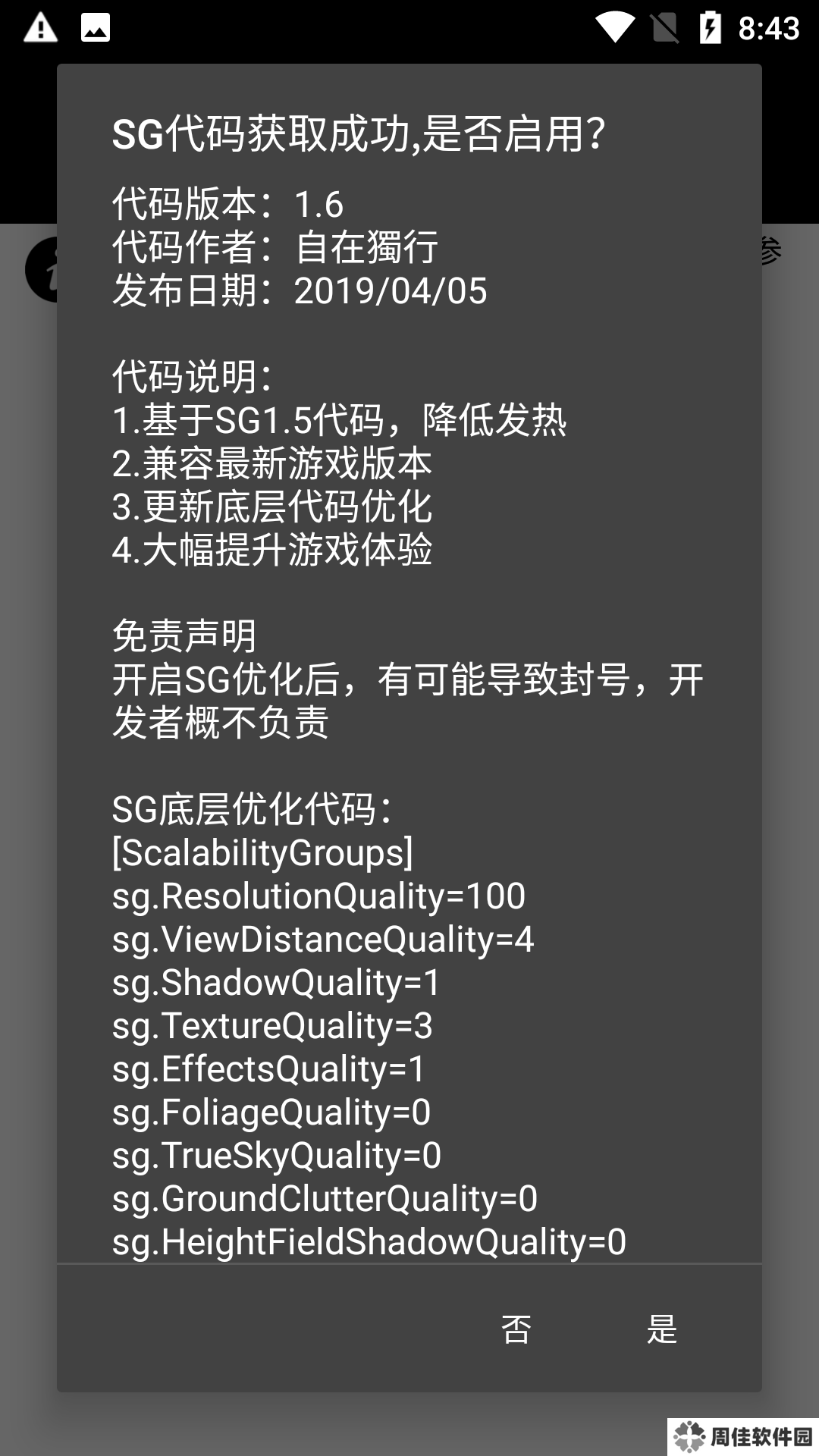
Task: Confirm enabling SG code with 是
Action: pos(661,1329)
